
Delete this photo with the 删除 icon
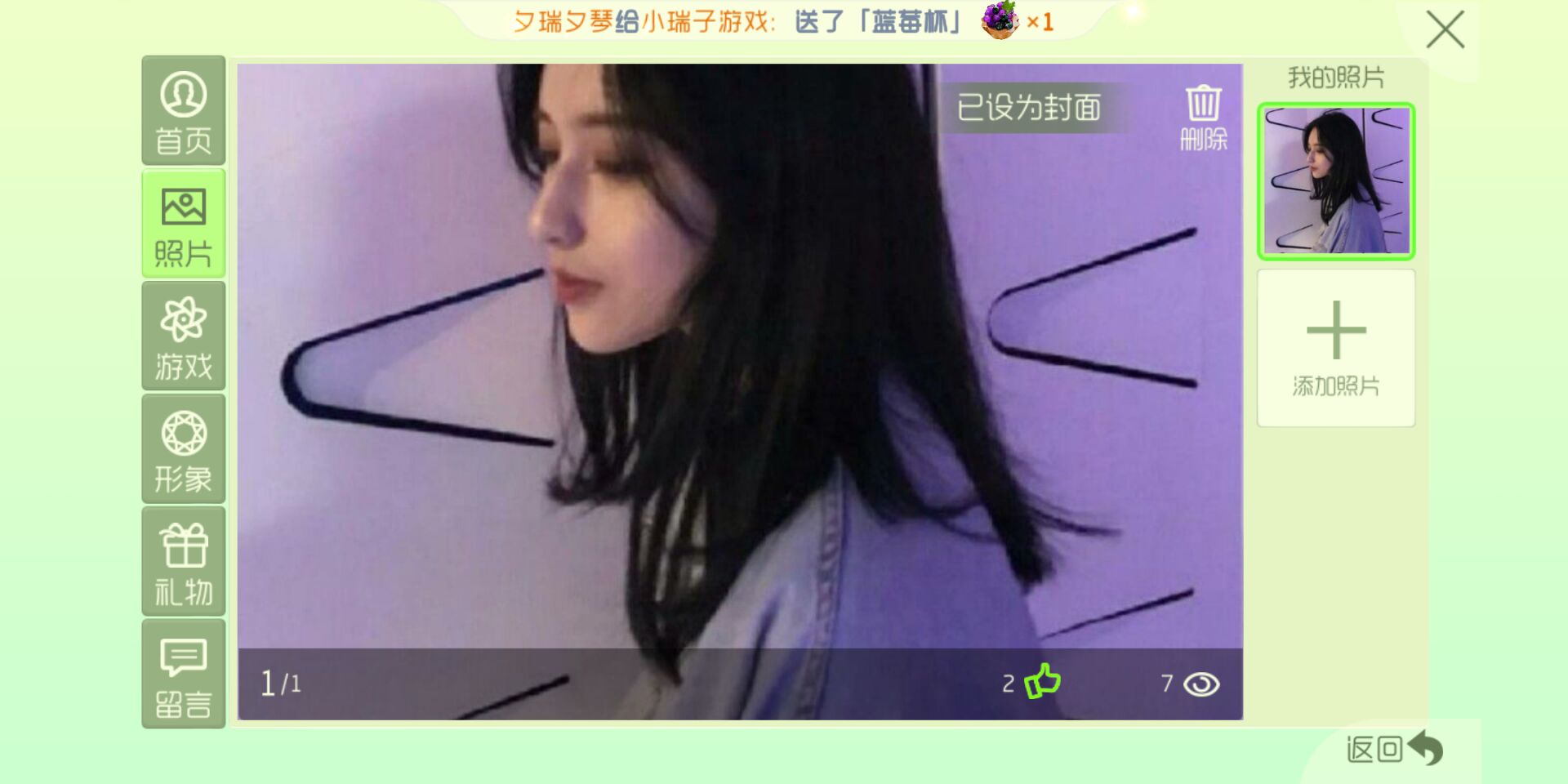coord(1203,118)
